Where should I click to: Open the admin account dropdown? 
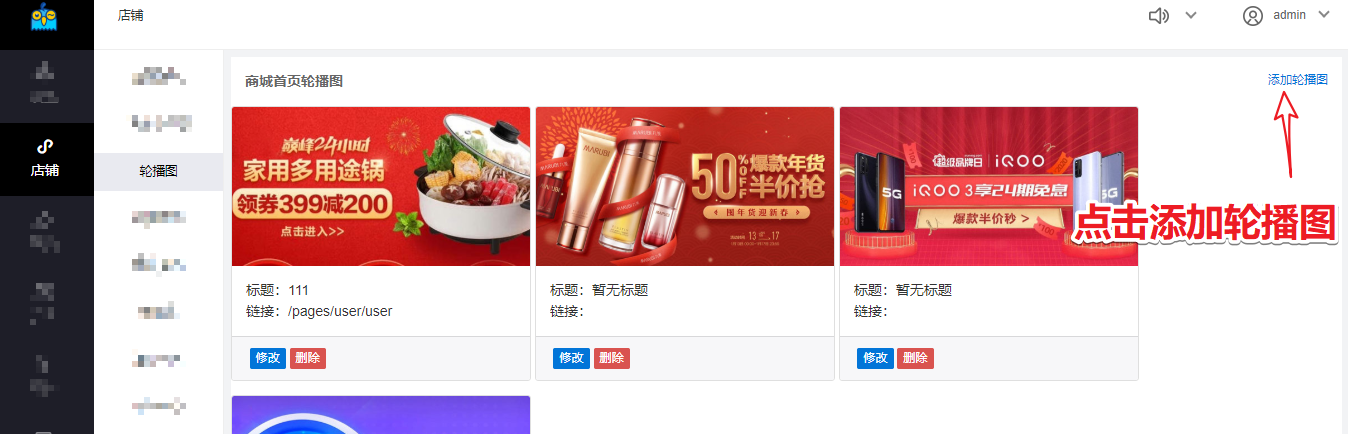coord(1285,15)
